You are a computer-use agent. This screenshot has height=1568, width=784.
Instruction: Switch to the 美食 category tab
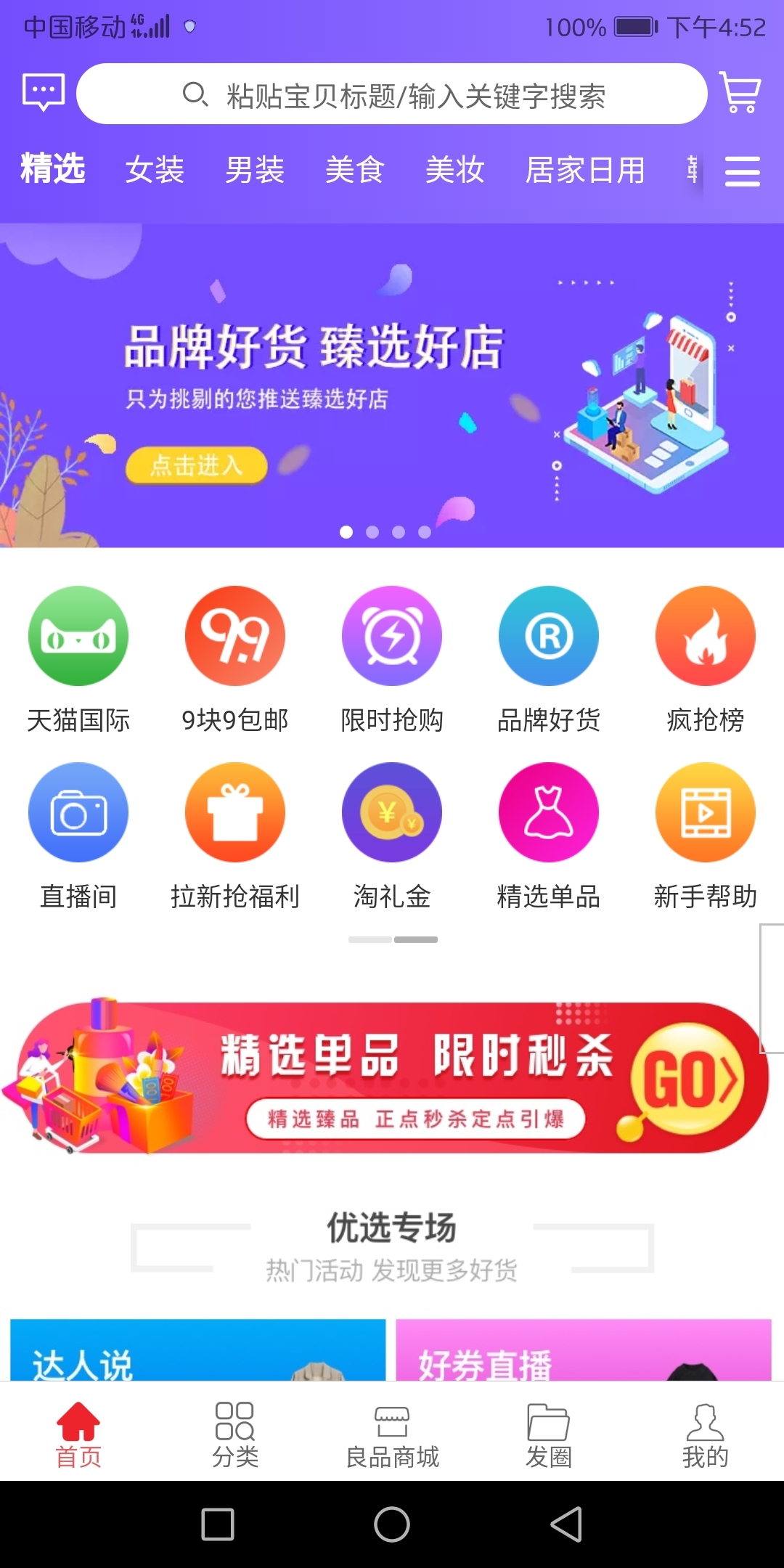354,171
